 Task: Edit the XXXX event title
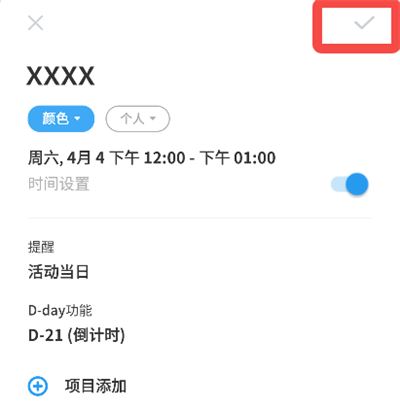(60, 76)
